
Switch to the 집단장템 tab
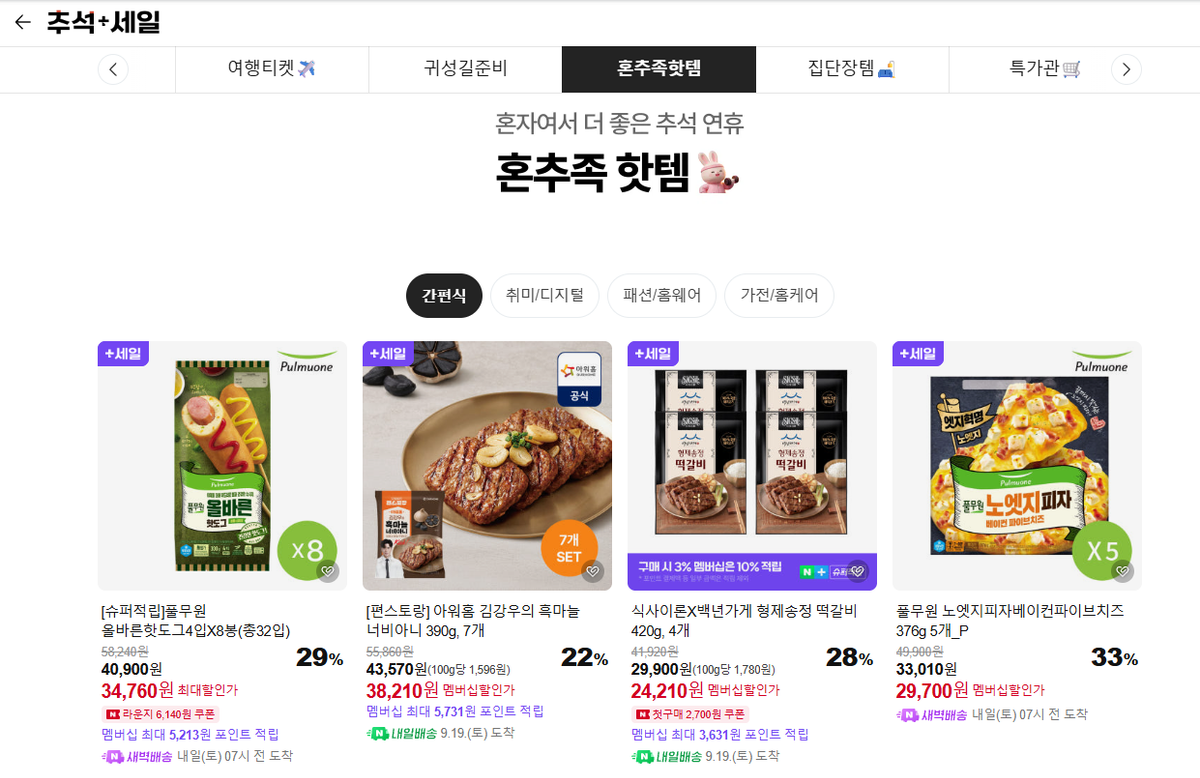click(x=852, y=69)
